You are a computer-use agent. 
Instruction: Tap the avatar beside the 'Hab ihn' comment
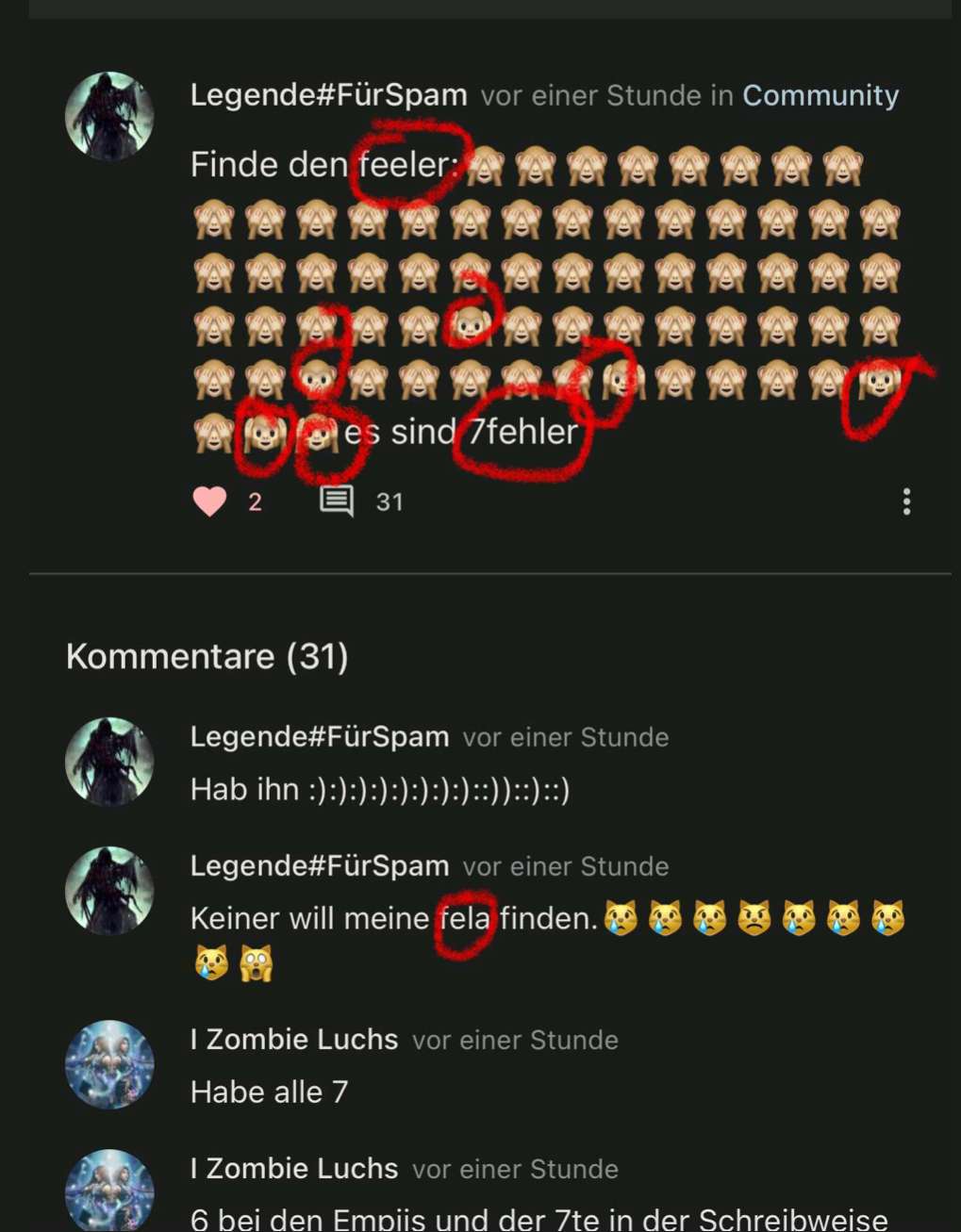[109, 762]
